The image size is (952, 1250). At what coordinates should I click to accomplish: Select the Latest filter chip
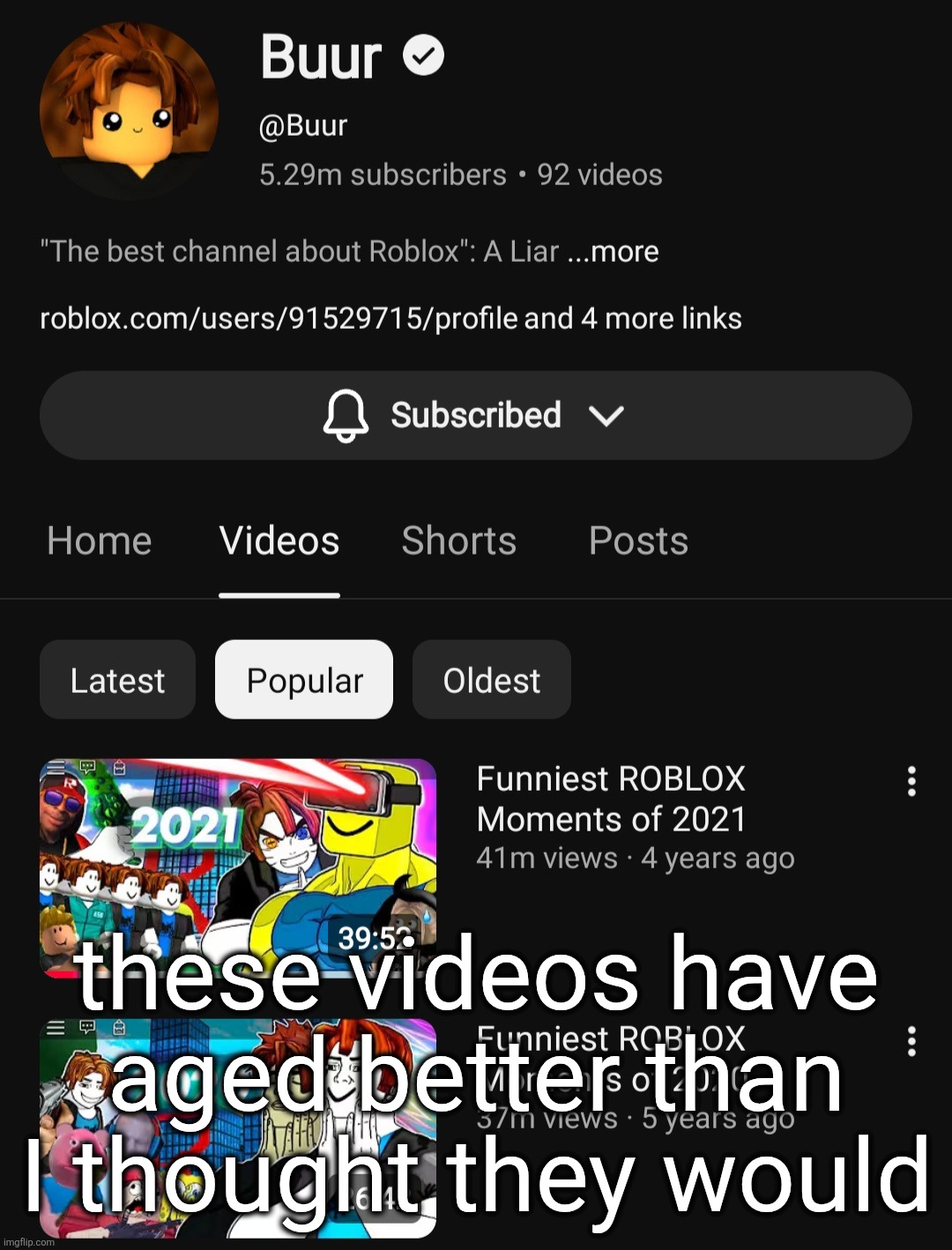click(117, 680)
